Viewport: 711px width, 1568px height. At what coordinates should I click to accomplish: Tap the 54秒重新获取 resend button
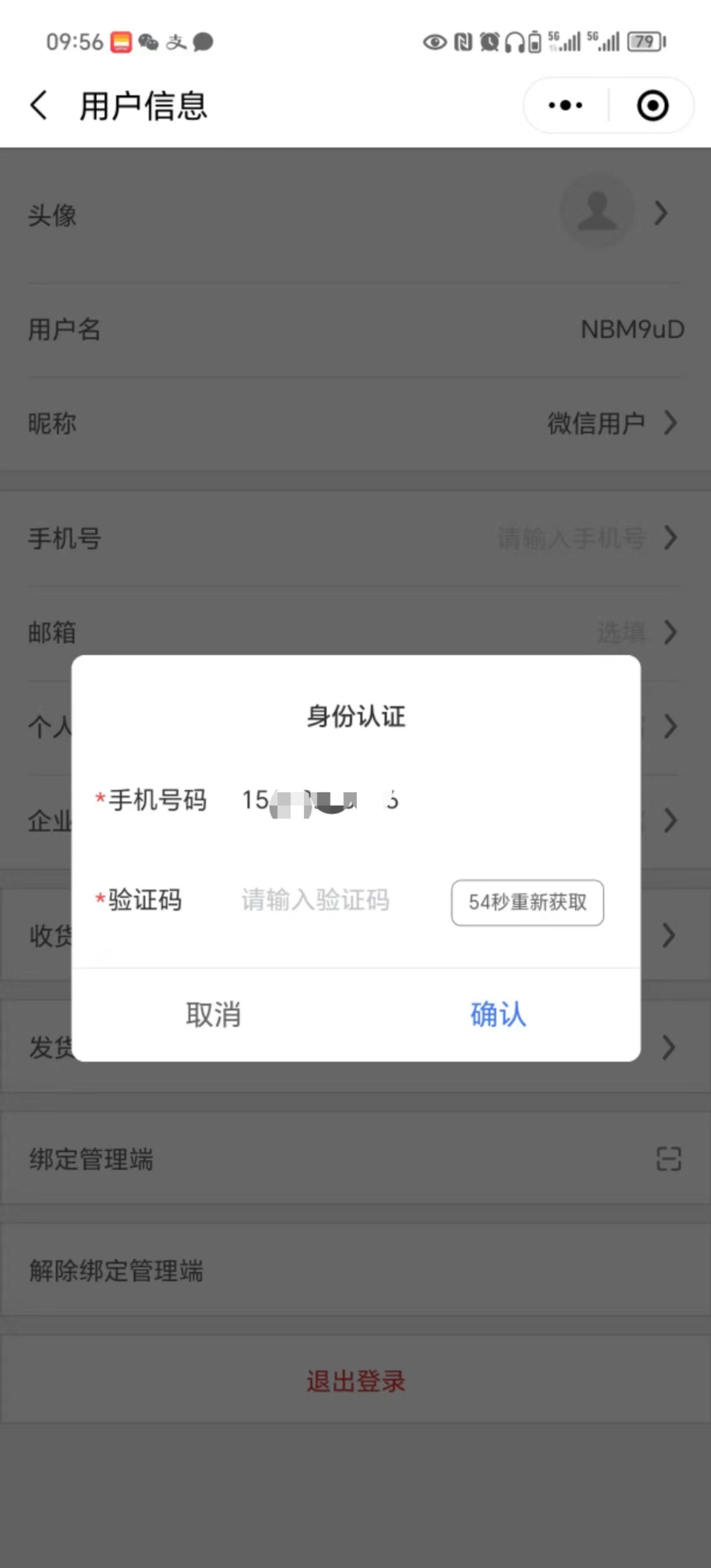[527, 902]
